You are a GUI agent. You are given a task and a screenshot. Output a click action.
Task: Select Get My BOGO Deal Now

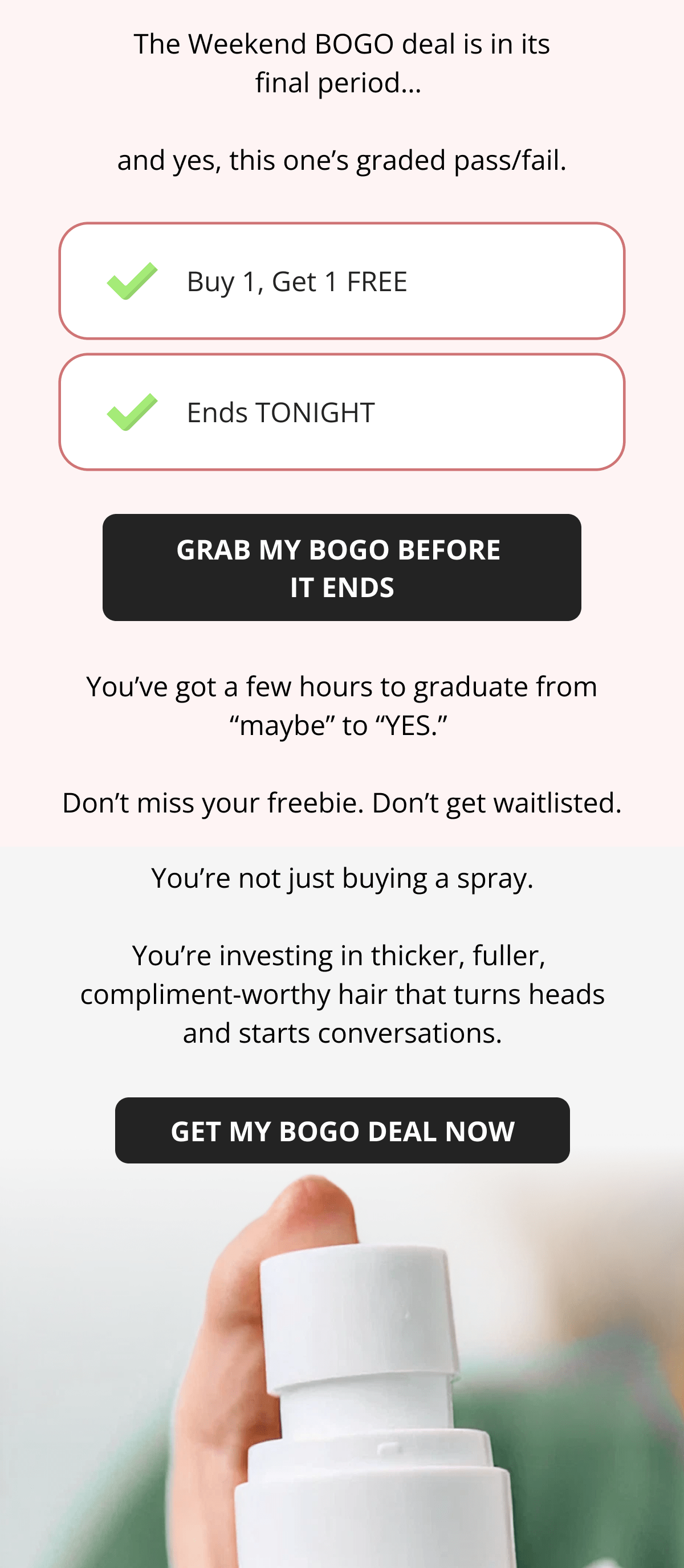(x=341, y=1130)
